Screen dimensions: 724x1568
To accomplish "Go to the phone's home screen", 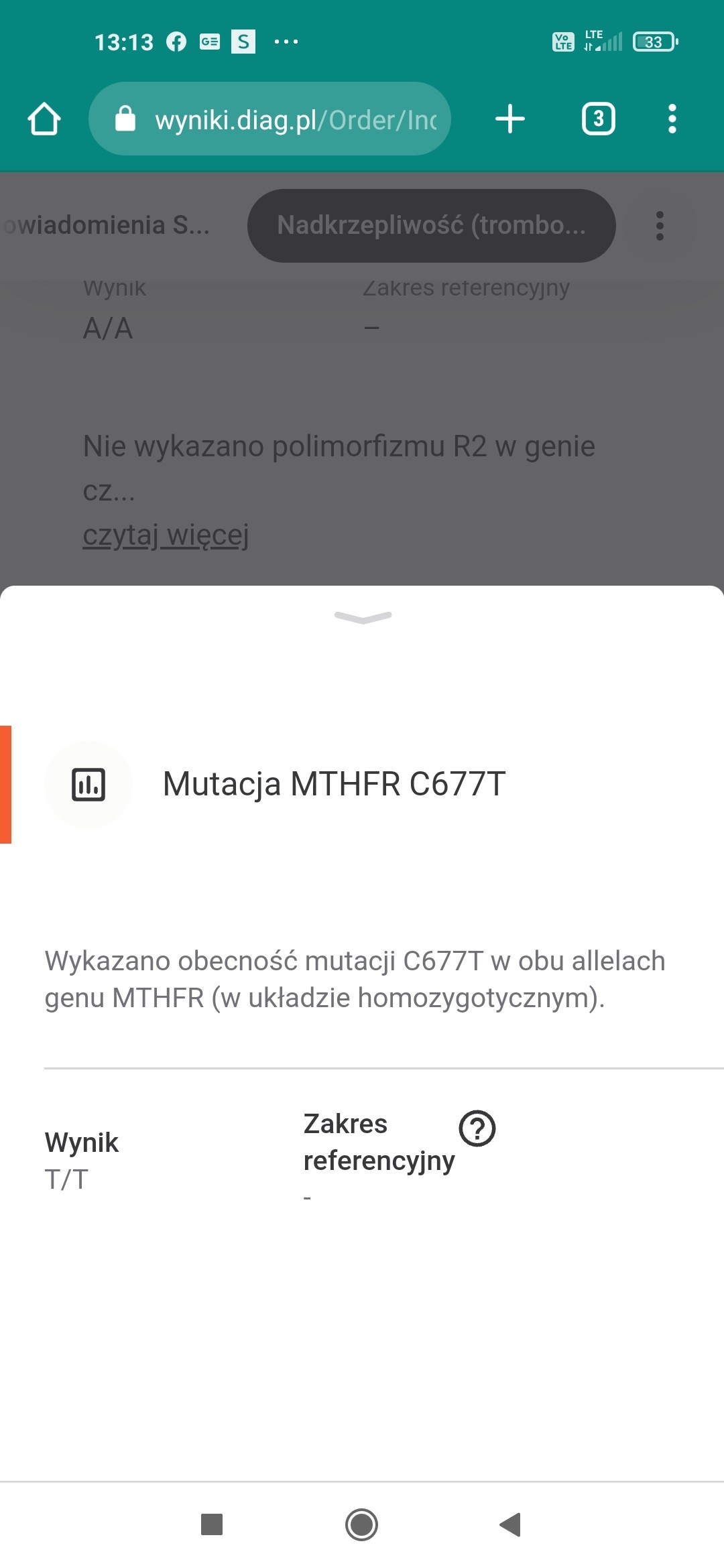I will (x=361, y=1524).
